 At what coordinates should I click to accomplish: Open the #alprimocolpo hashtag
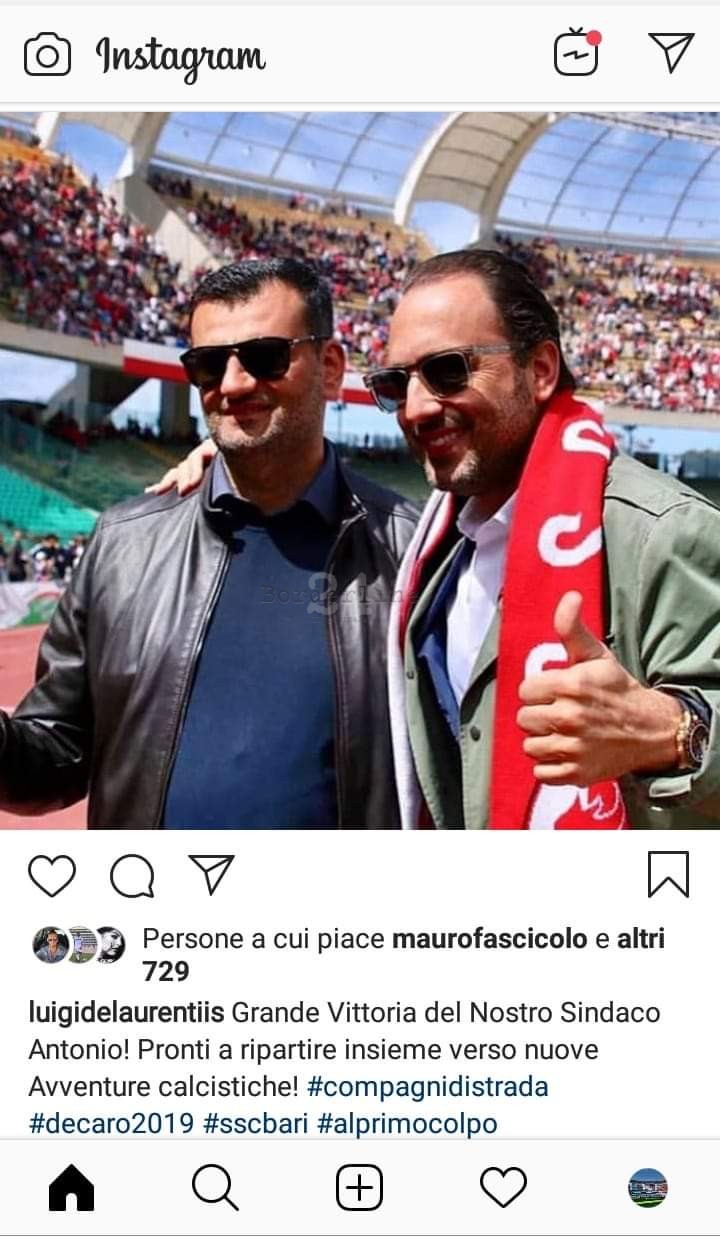[407, 1123]
